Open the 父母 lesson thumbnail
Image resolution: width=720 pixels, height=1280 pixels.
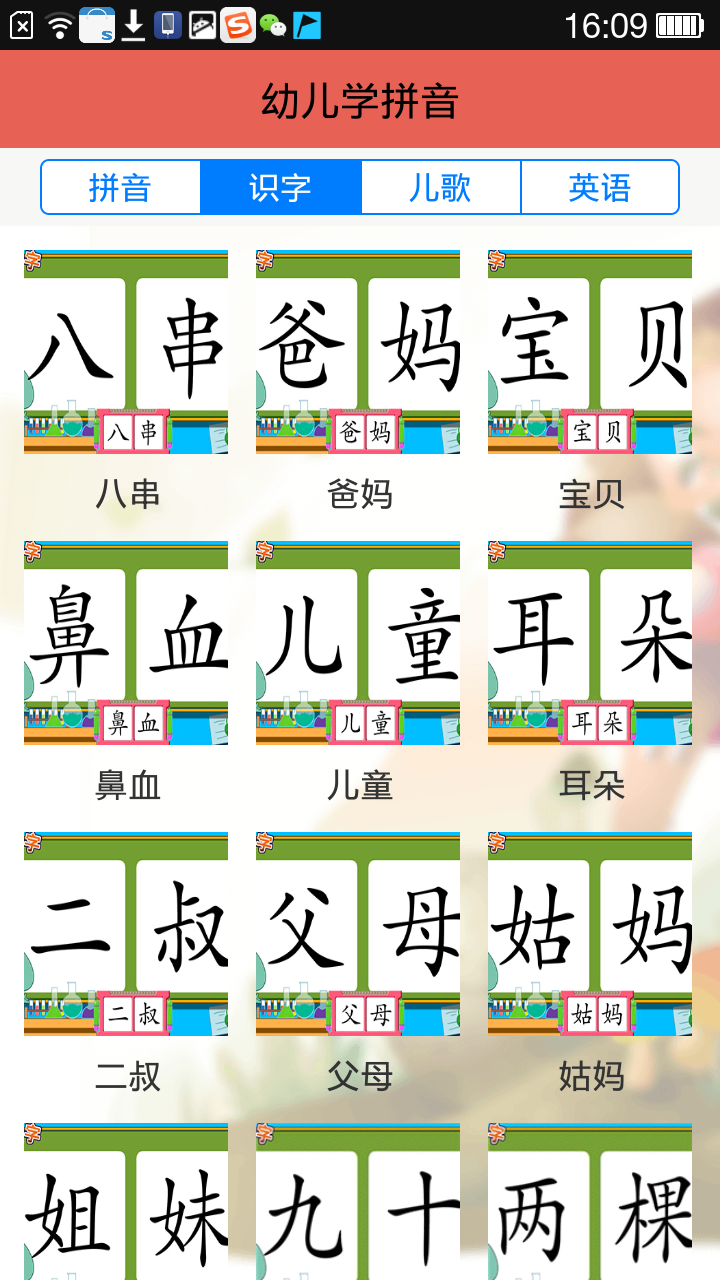tap(358, 934)
